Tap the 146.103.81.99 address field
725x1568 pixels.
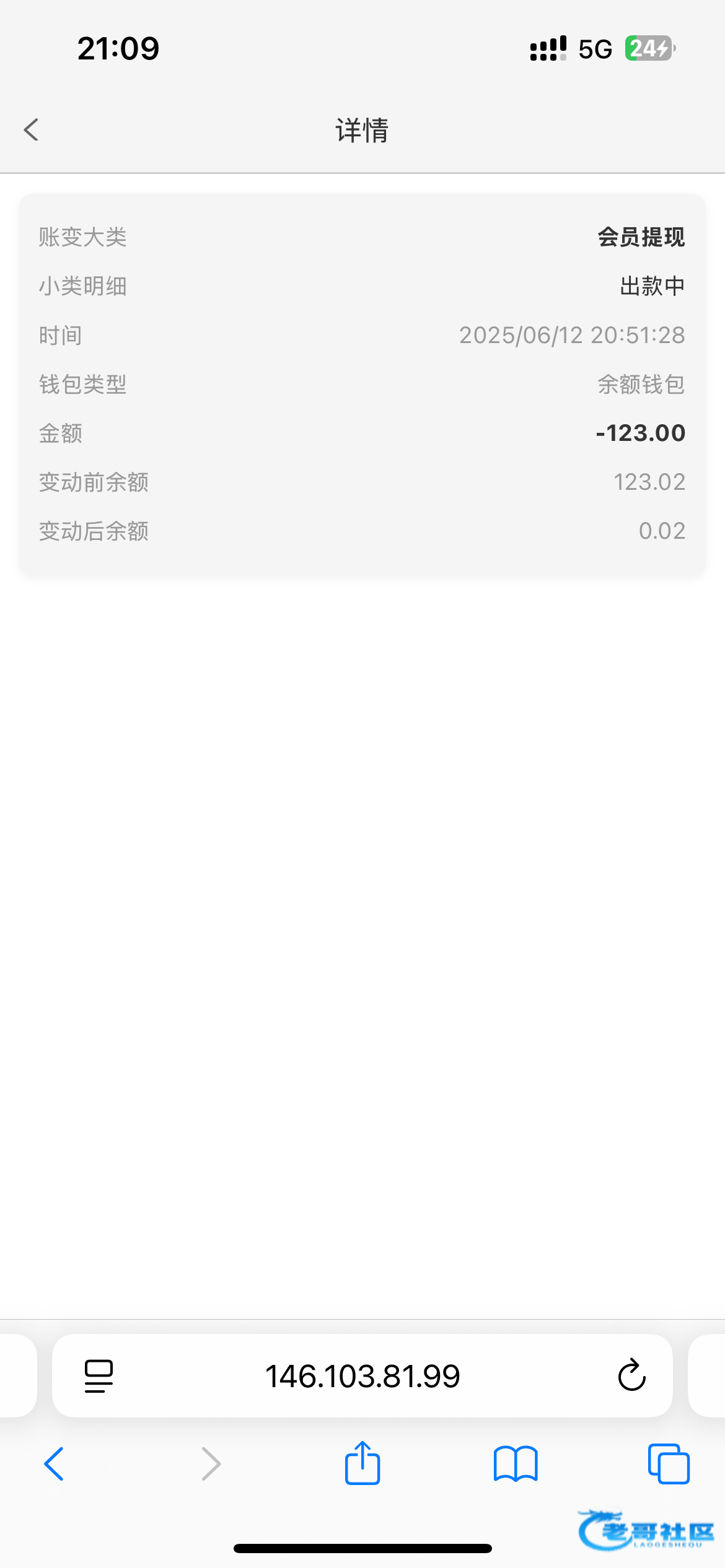point(362,1376)
